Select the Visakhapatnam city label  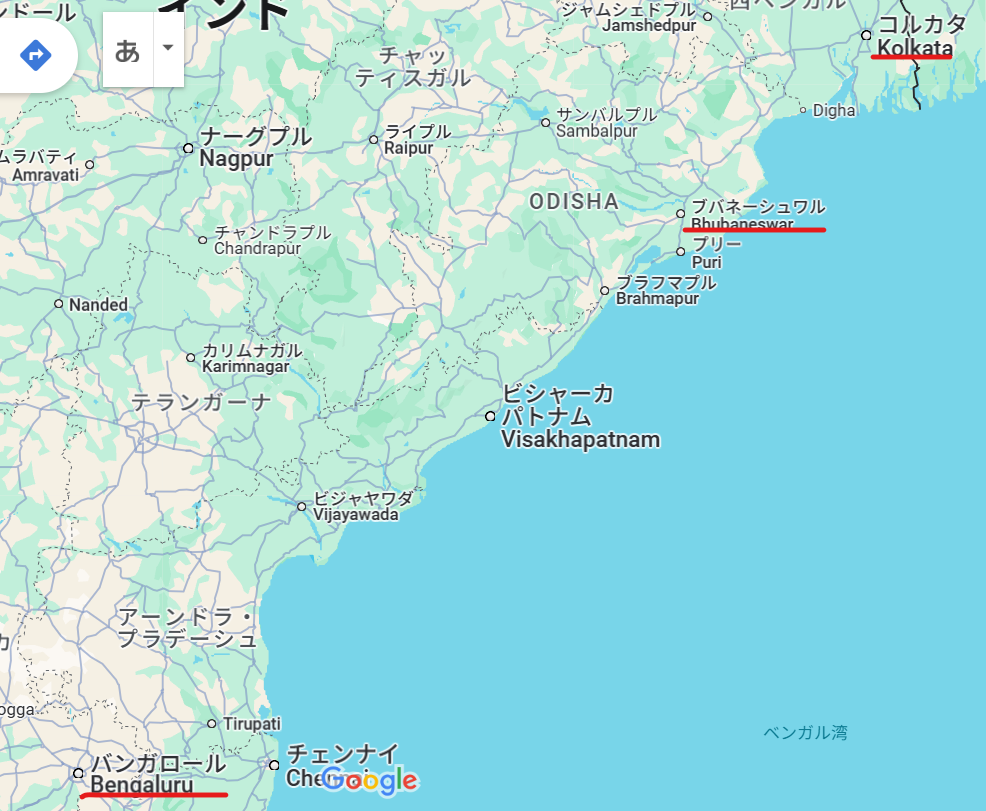click(580, 439)
